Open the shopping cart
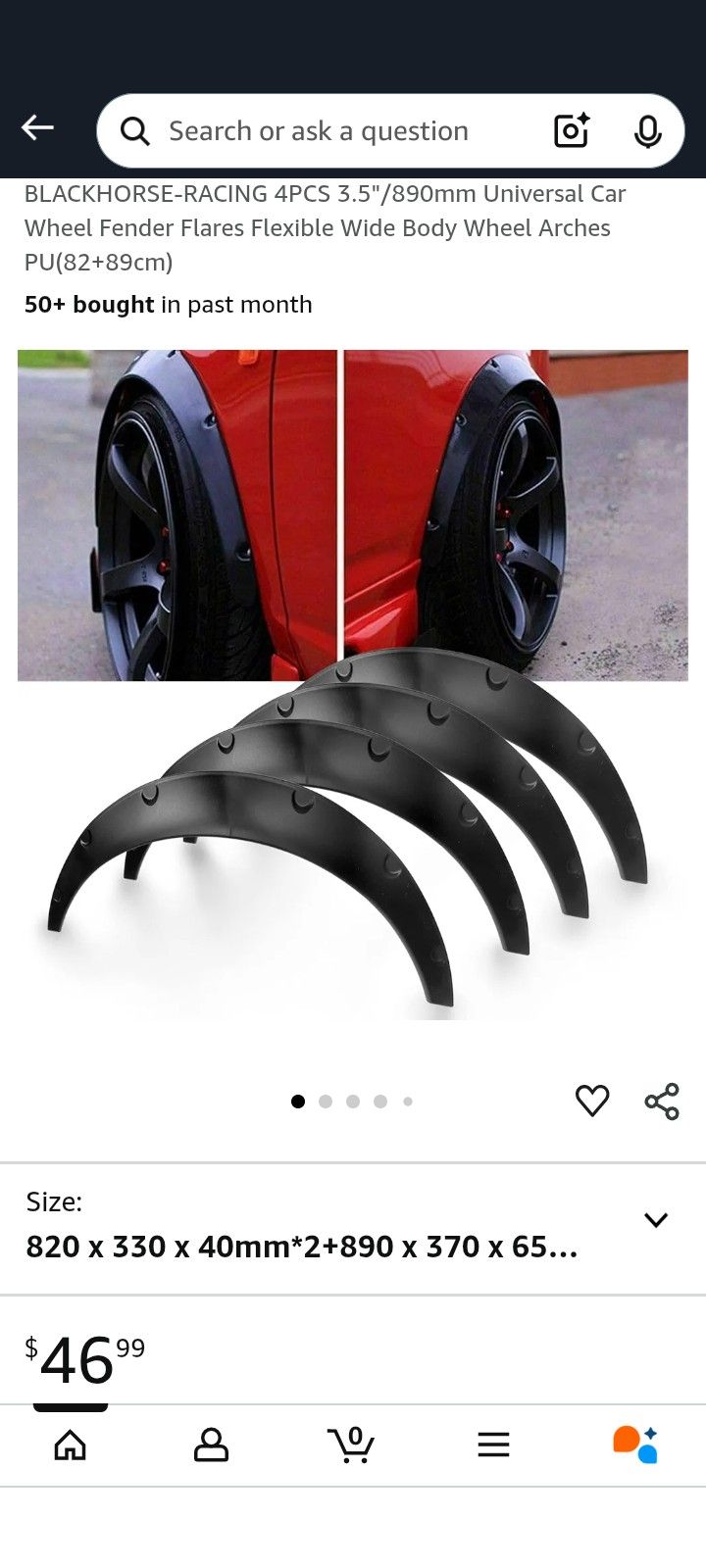The image size is (706, 1568). pos(352,1445)
